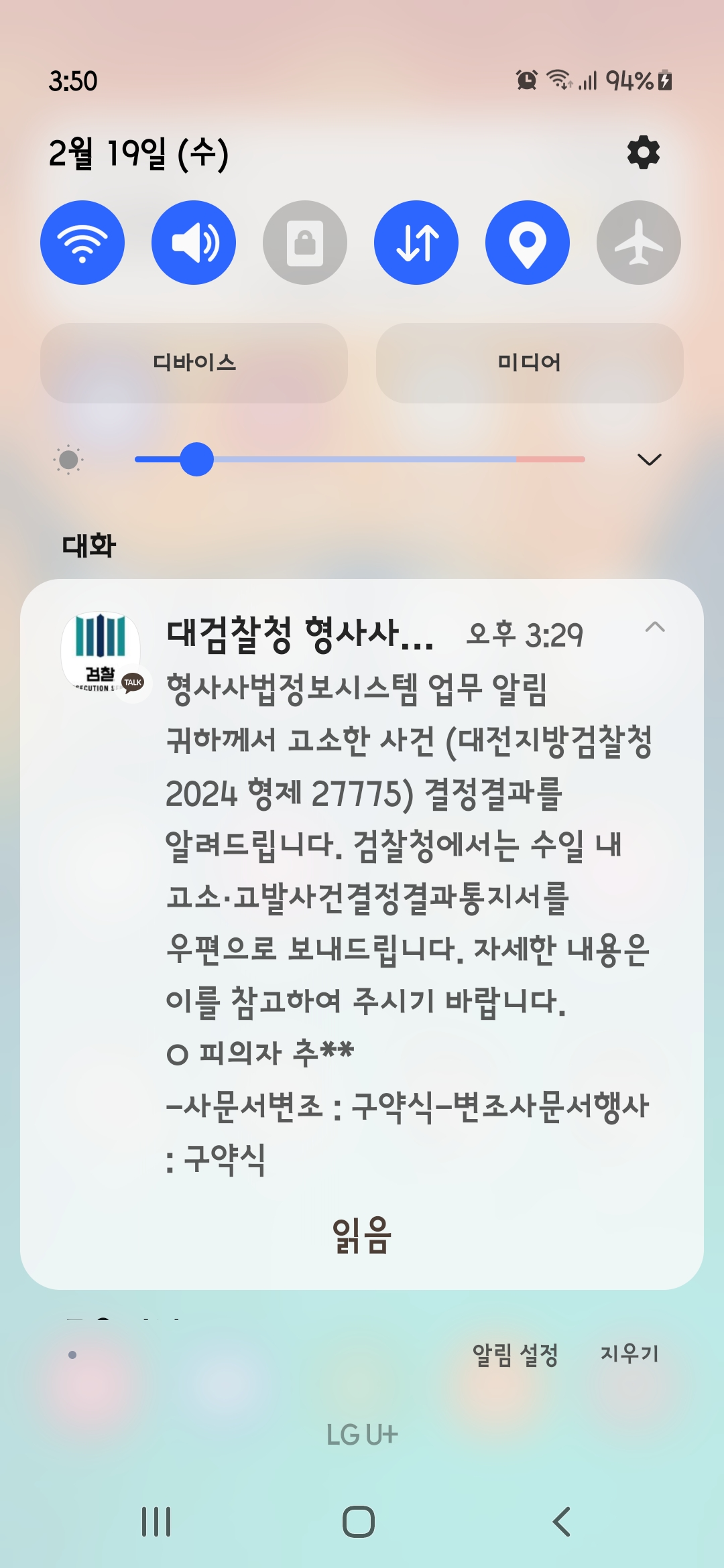Open 알림 설정 notification settings
The width and height of the screenshot is (724, 1568).
pyautogui.click(x=515, y=1354)
